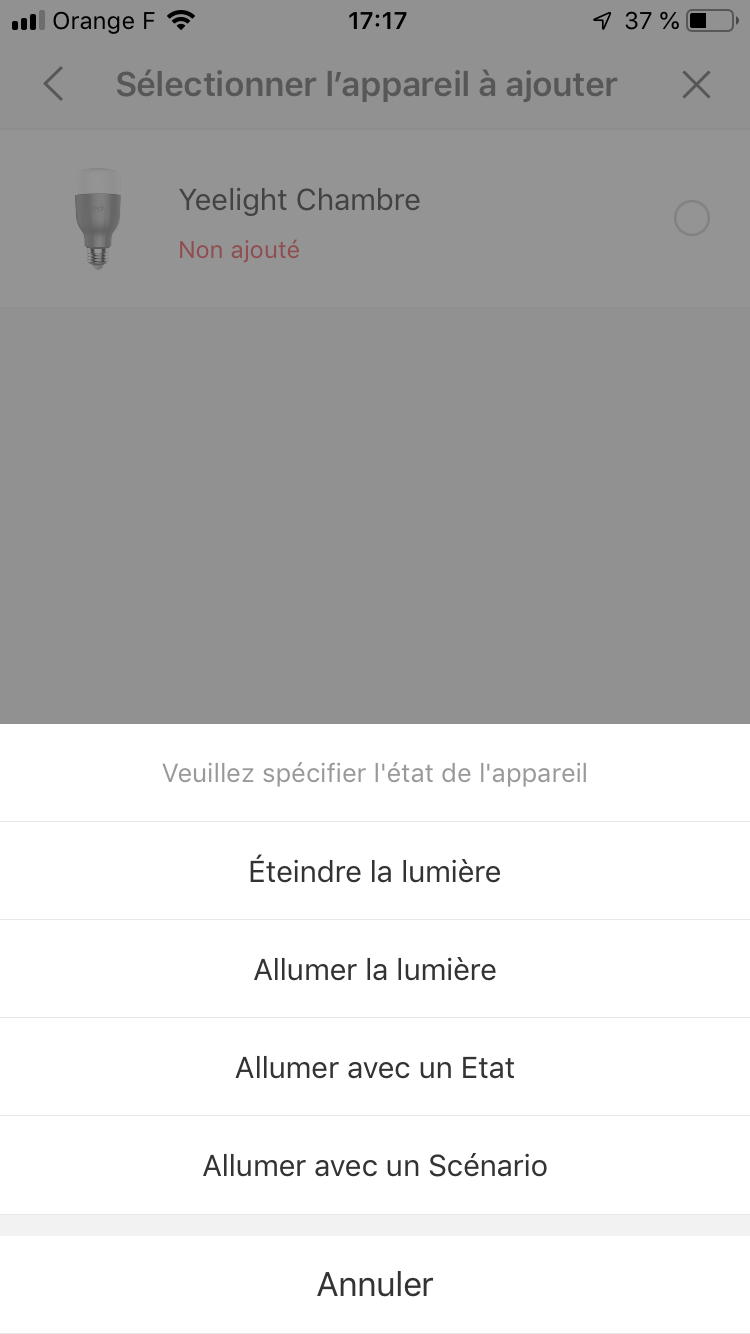
Task: Close the device selection screen
Action: (696, 85)
